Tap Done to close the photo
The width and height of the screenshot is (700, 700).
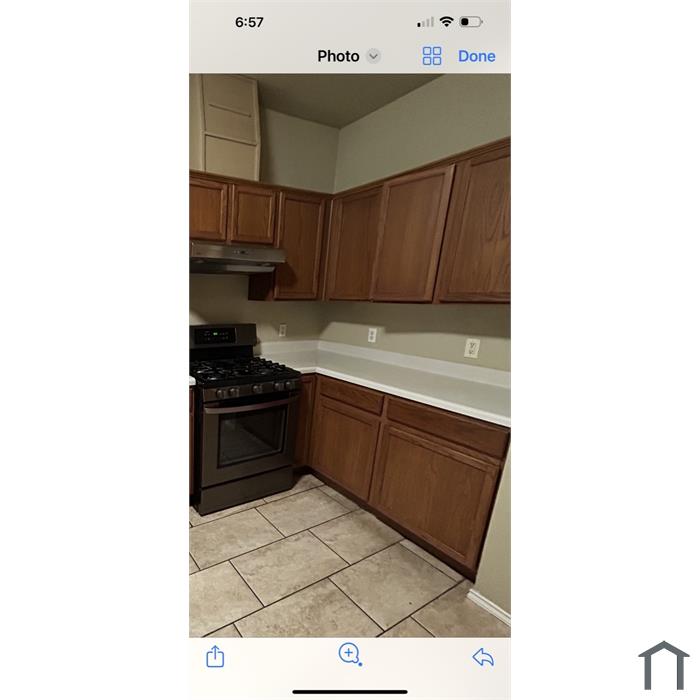[476, 56]
